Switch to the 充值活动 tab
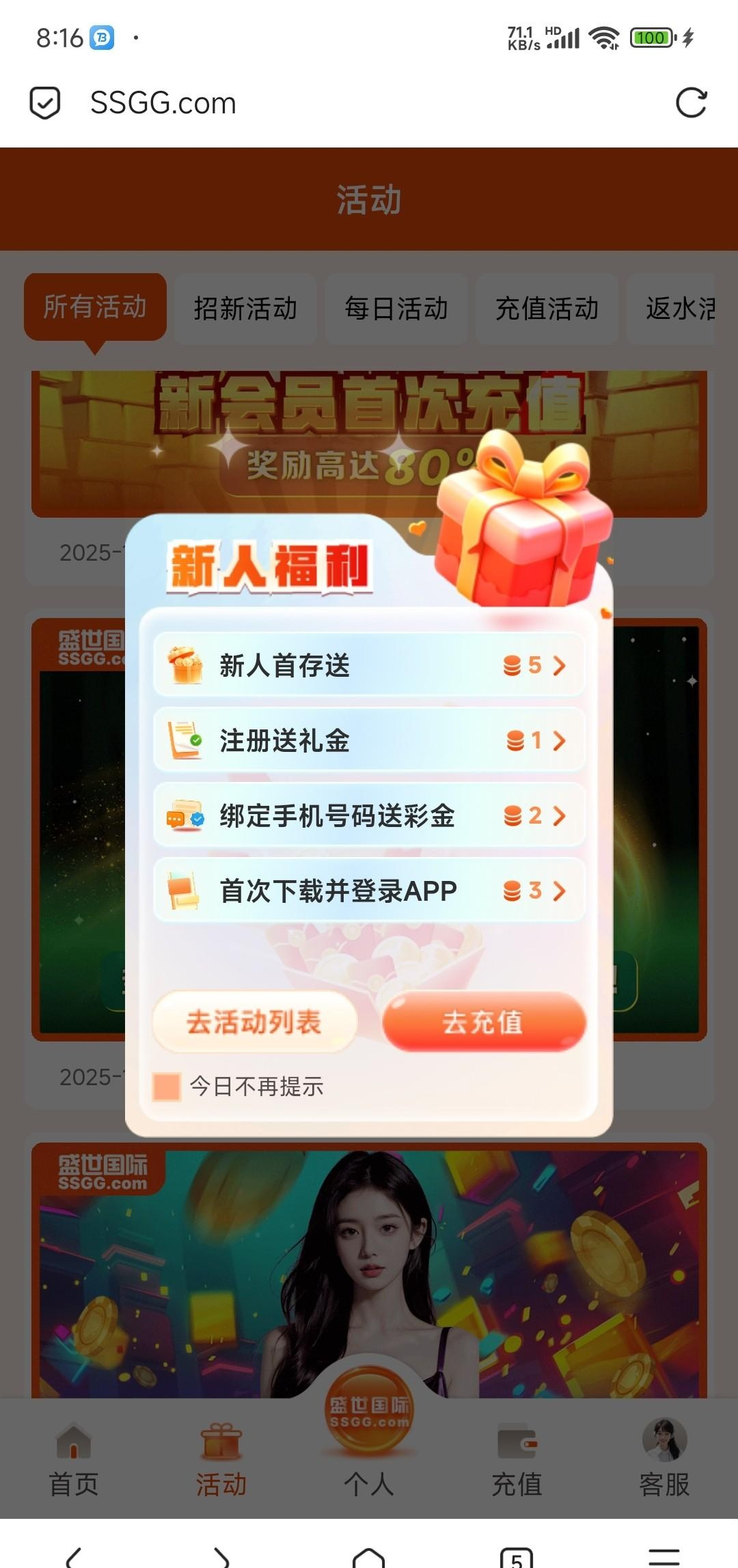Image resolution: width=738 pixels, height=1568 pixels. [547, 309]
